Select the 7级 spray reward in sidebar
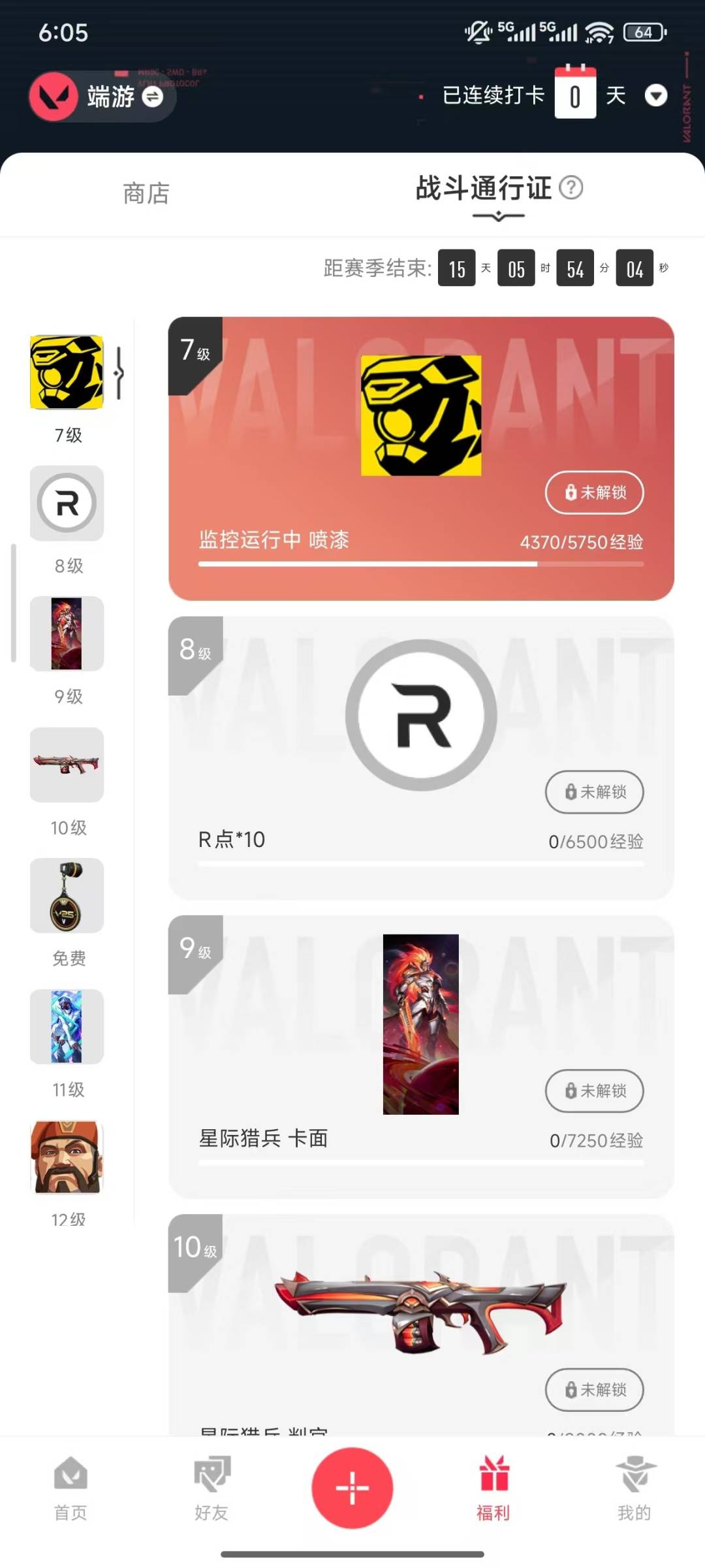 pos(67,373)
